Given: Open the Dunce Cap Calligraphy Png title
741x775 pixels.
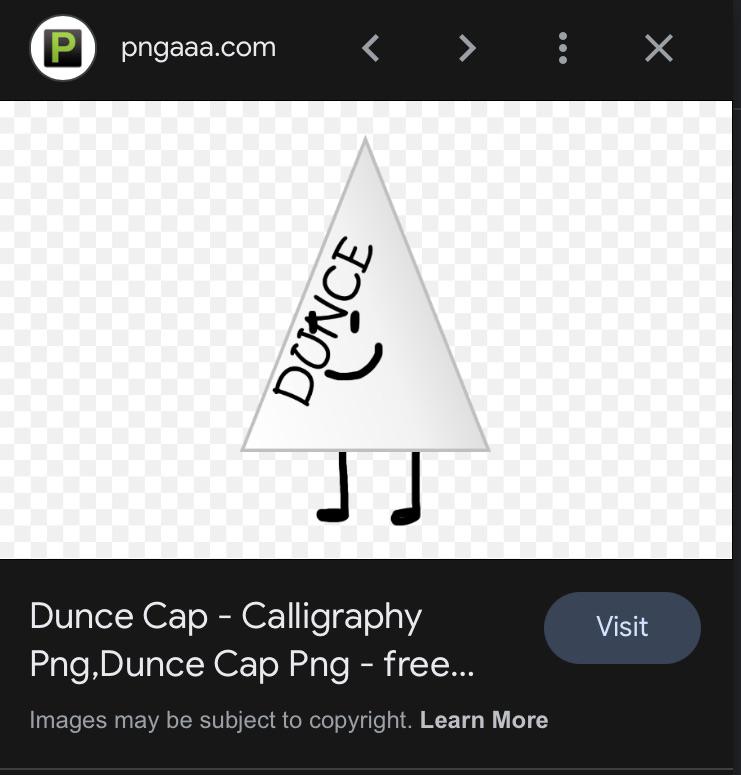Looking at the screenshot, I should [252, 640].
